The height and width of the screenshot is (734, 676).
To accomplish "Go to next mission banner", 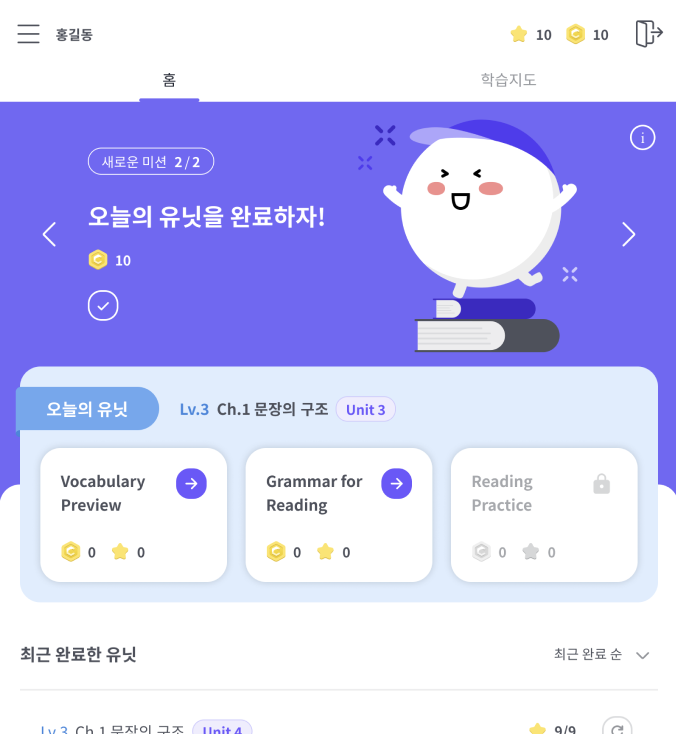I will click(x=628, y=235).
